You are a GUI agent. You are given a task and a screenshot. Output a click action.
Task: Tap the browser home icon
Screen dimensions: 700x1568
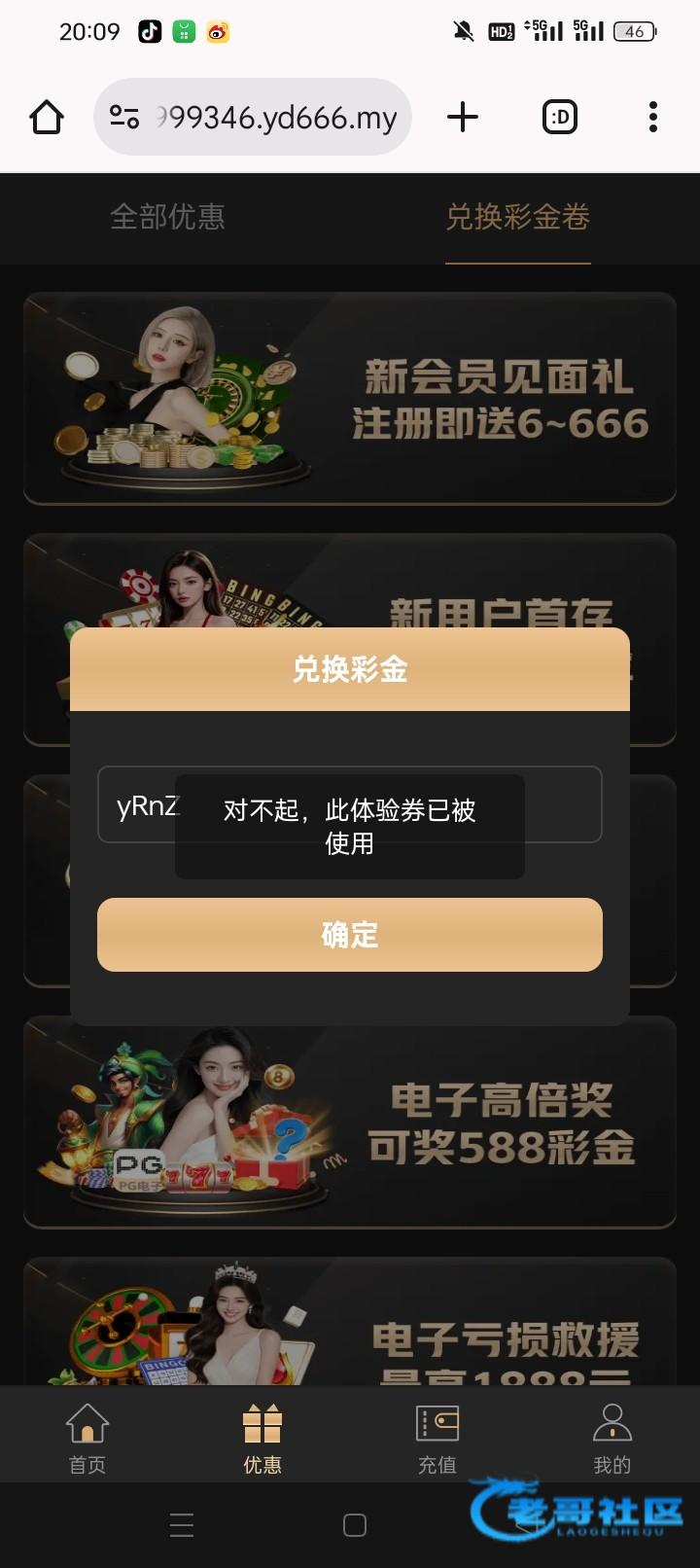pyautogui.click(x=47, y=118)
